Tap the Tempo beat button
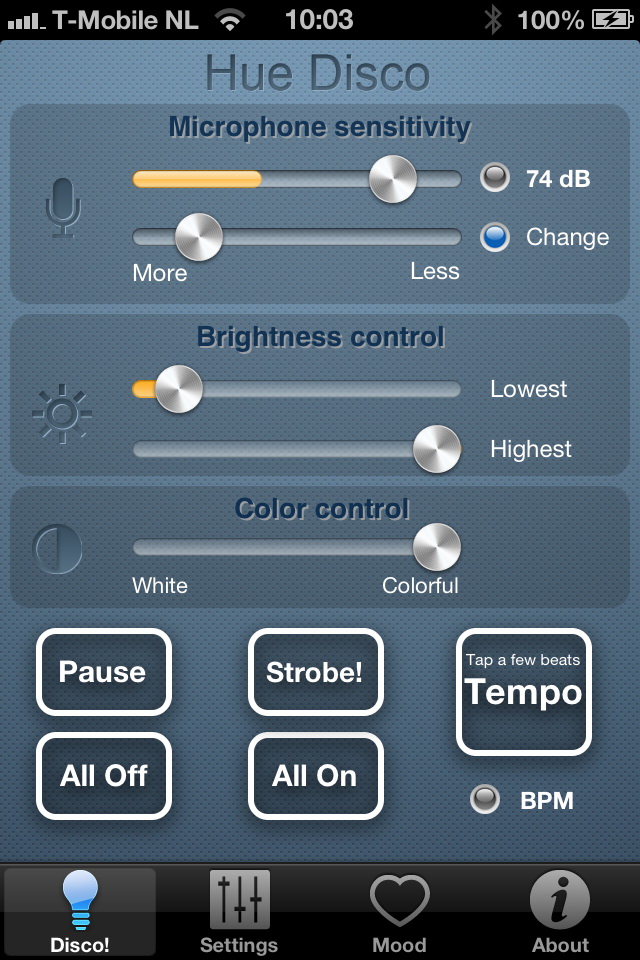Image resolution: width=640 pixels, height=960 pixels. (x=524, y=691)
